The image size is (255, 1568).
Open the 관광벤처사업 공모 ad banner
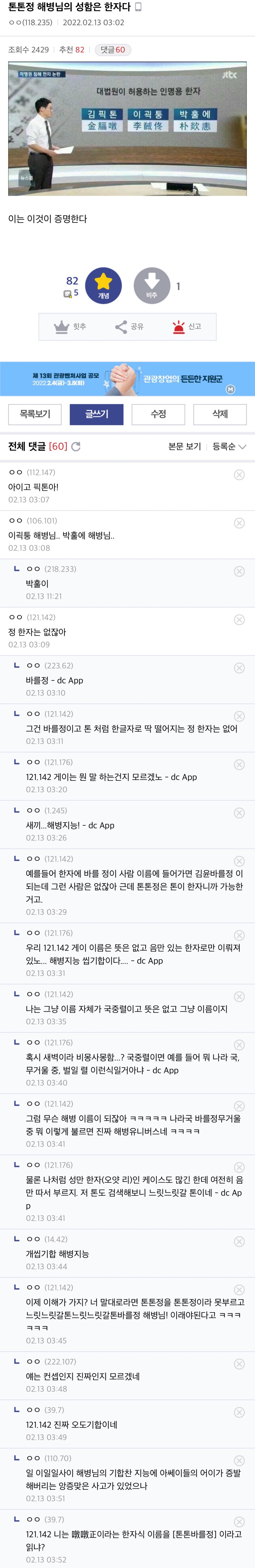point(127,379)
